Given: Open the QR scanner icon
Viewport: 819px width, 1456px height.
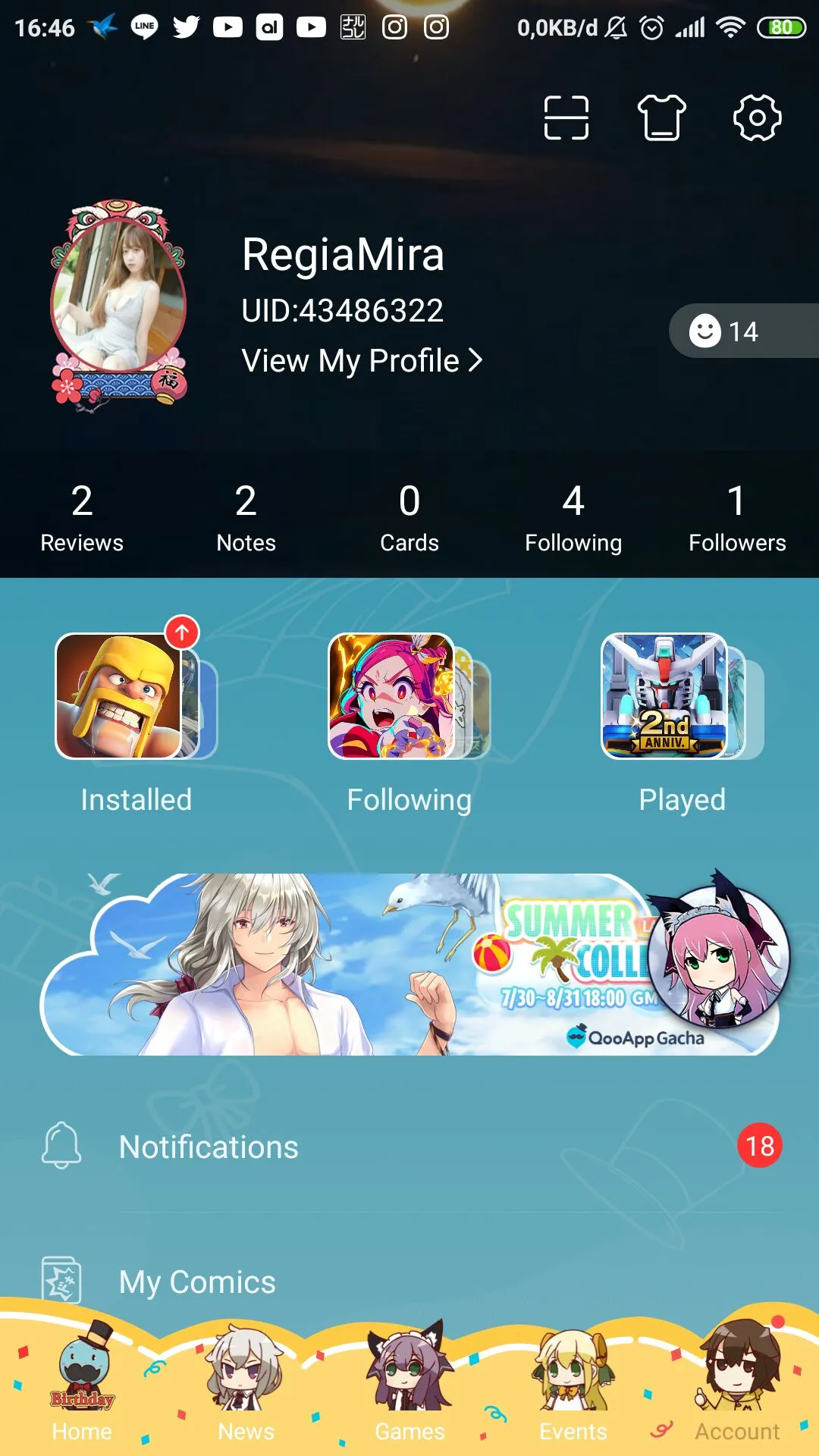Looking at the screenshot, I should pos(566,118).
